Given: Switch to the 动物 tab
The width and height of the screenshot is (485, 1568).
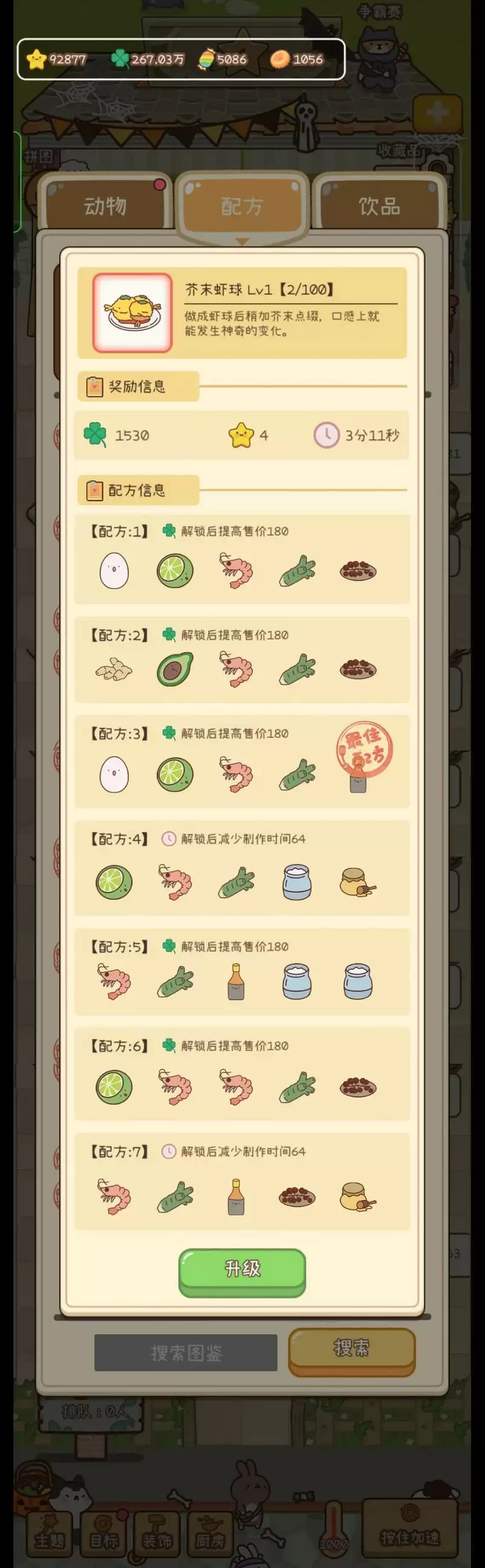Looking at the screenshot, I should point(105,206).
